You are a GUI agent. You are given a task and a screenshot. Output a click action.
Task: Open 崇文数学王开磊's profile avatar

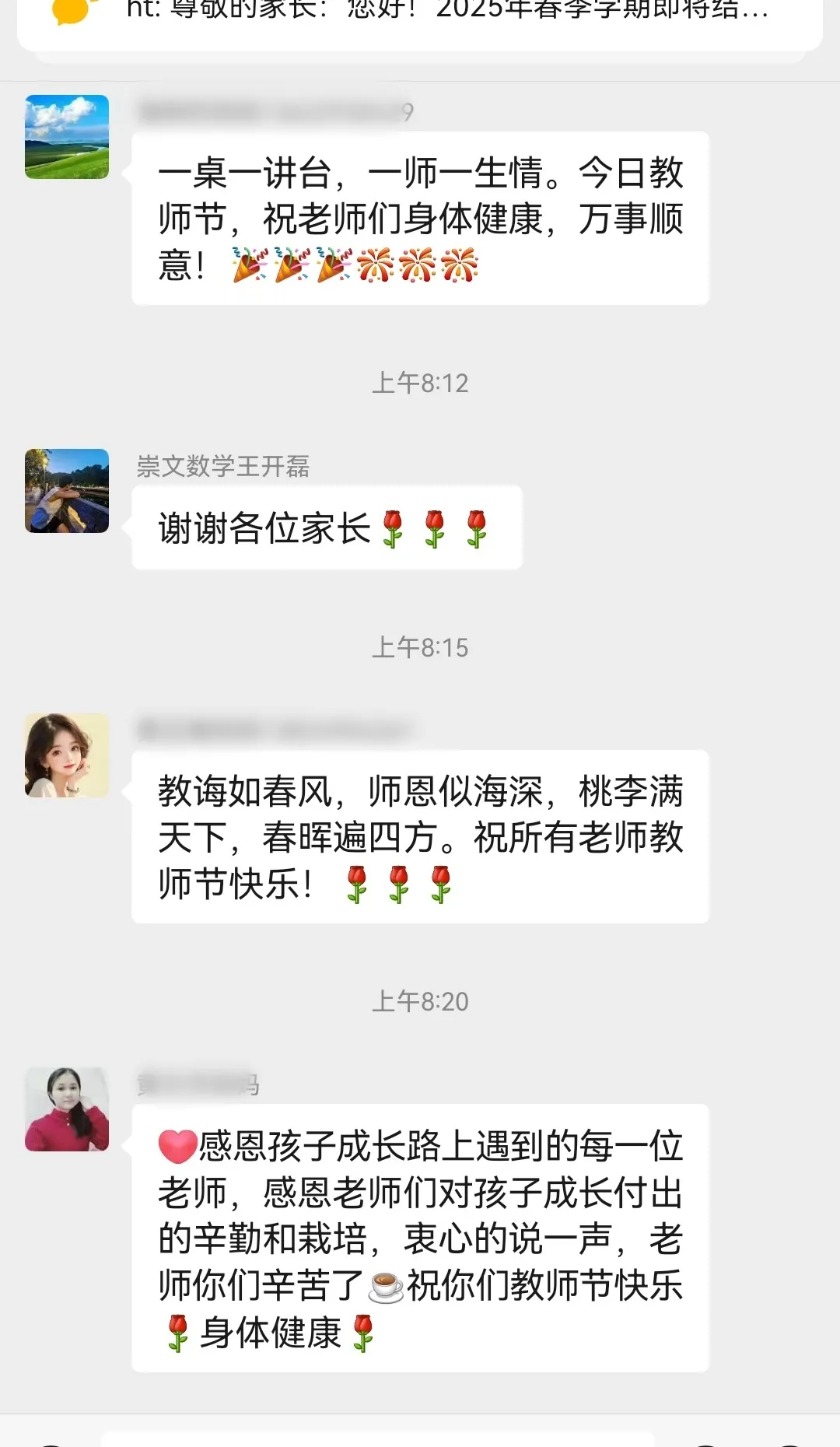pyautogui.click(x=66, y=492)
